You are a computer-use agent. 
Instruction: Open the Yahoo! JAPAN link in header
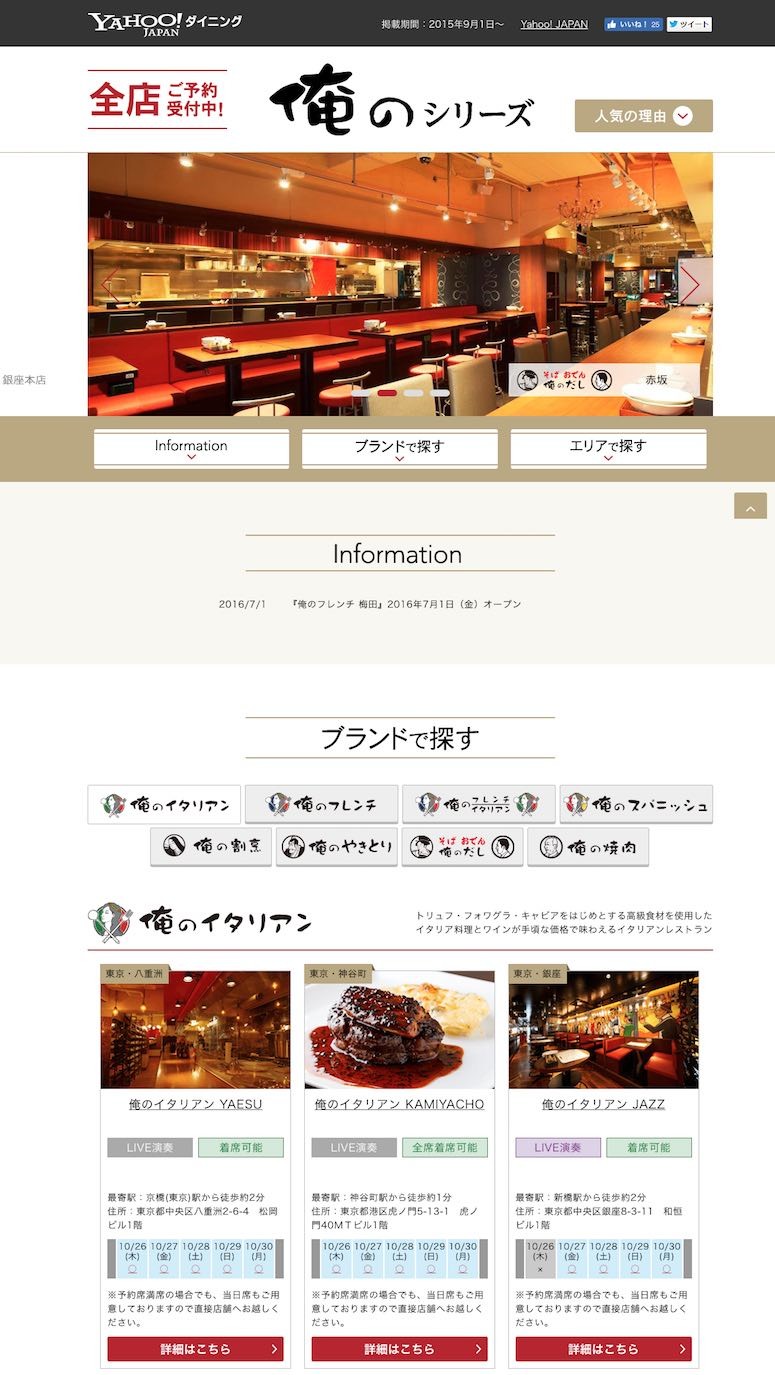point(554,24)
